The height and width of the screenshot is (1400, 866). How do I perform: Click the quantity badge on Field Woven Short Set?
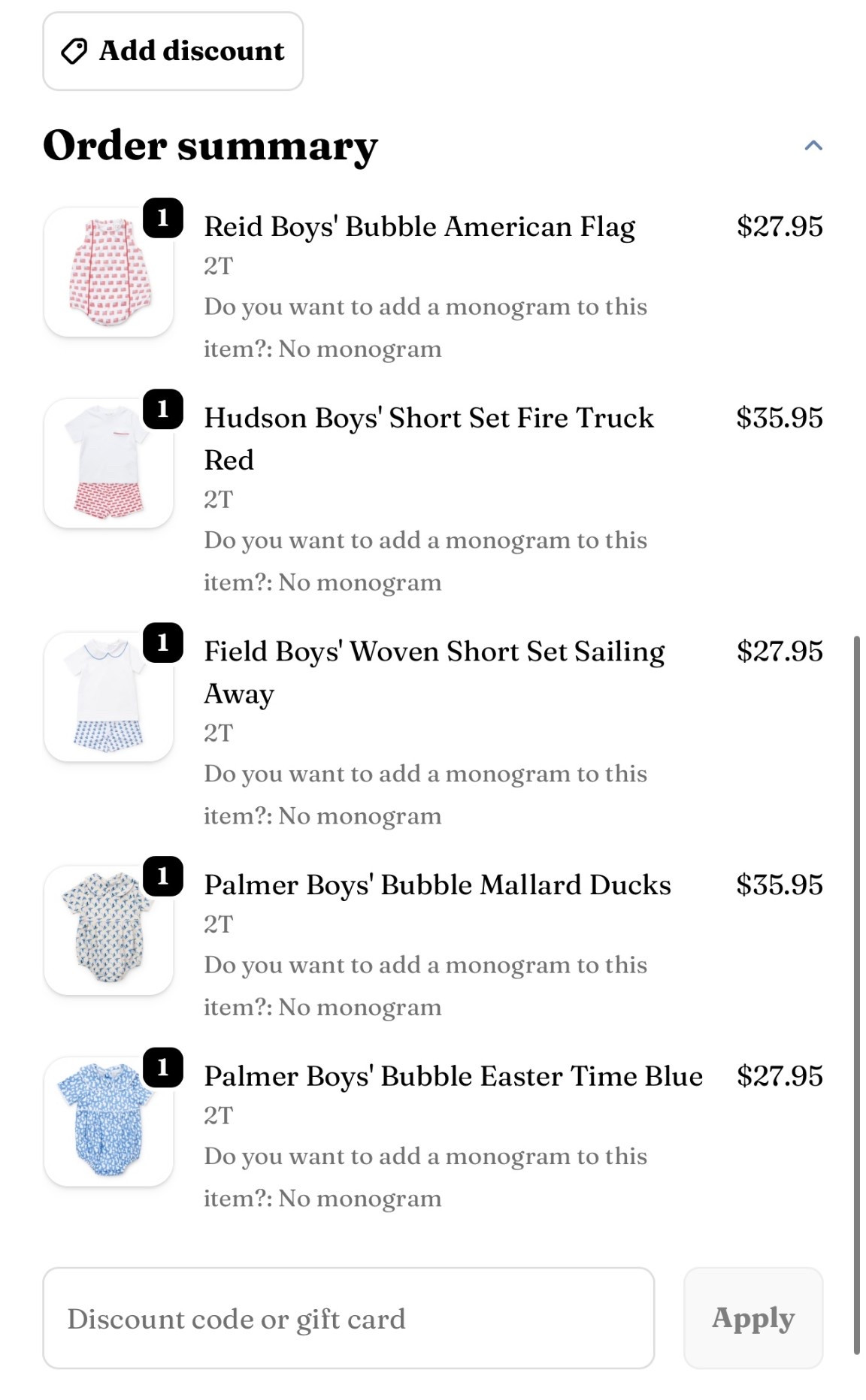(x=161, y=644)
